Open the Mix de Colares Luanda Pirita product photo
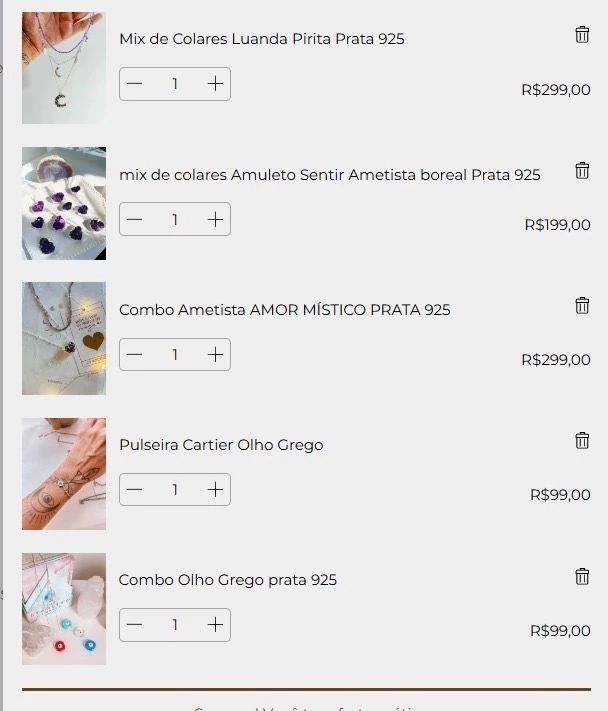 63,68
